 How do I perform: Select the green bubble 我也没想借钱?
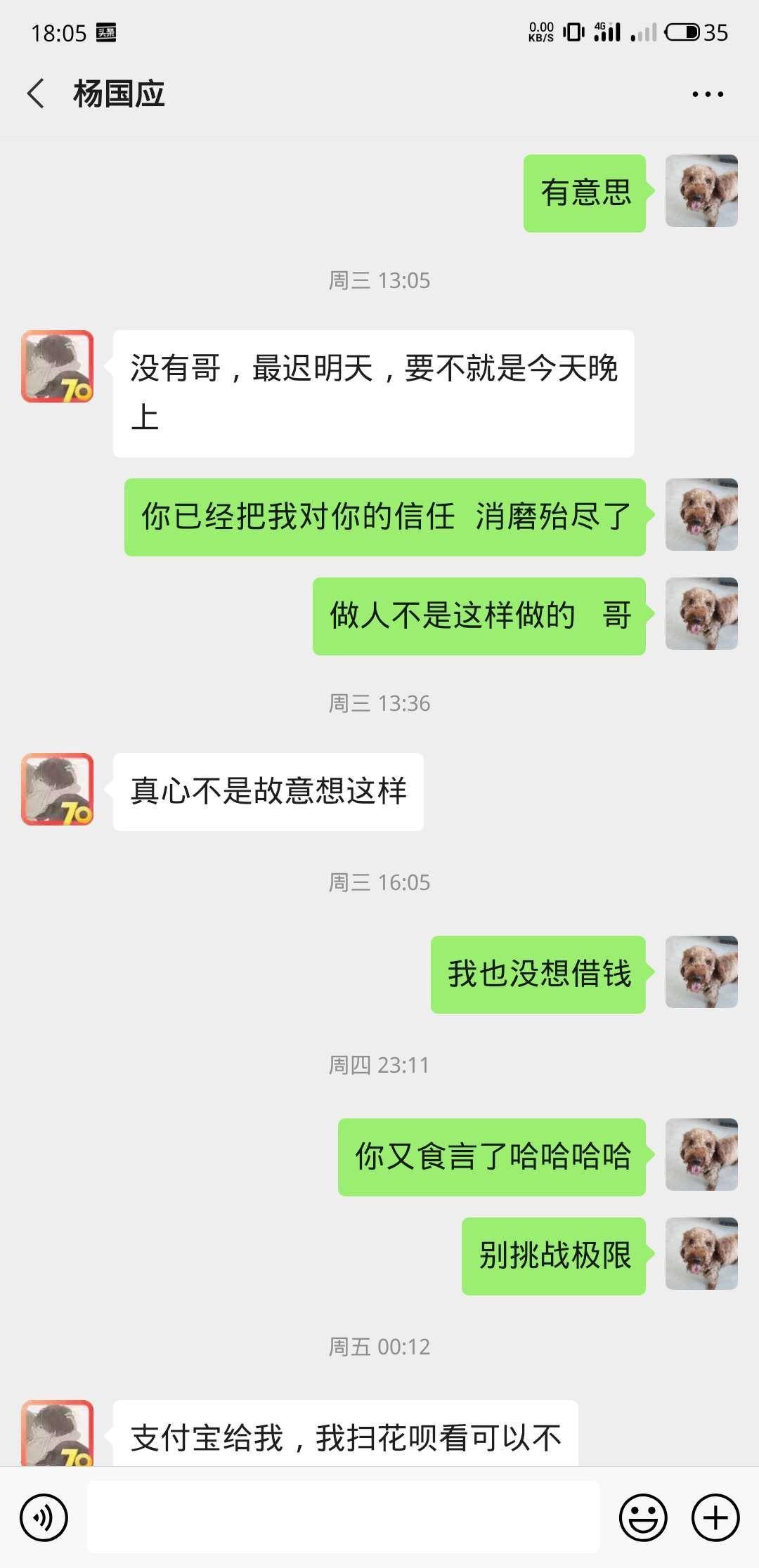pos(538,974)
